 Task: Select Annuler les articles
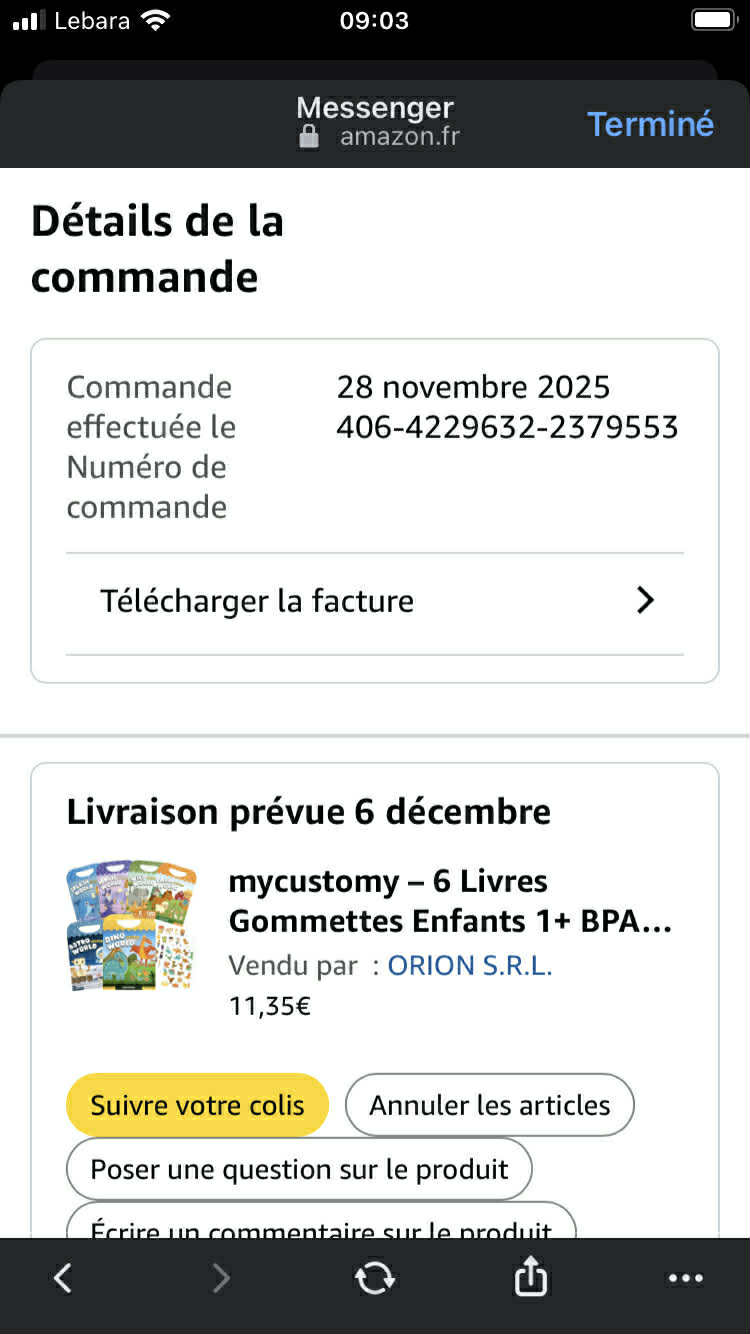[489, 1105]
